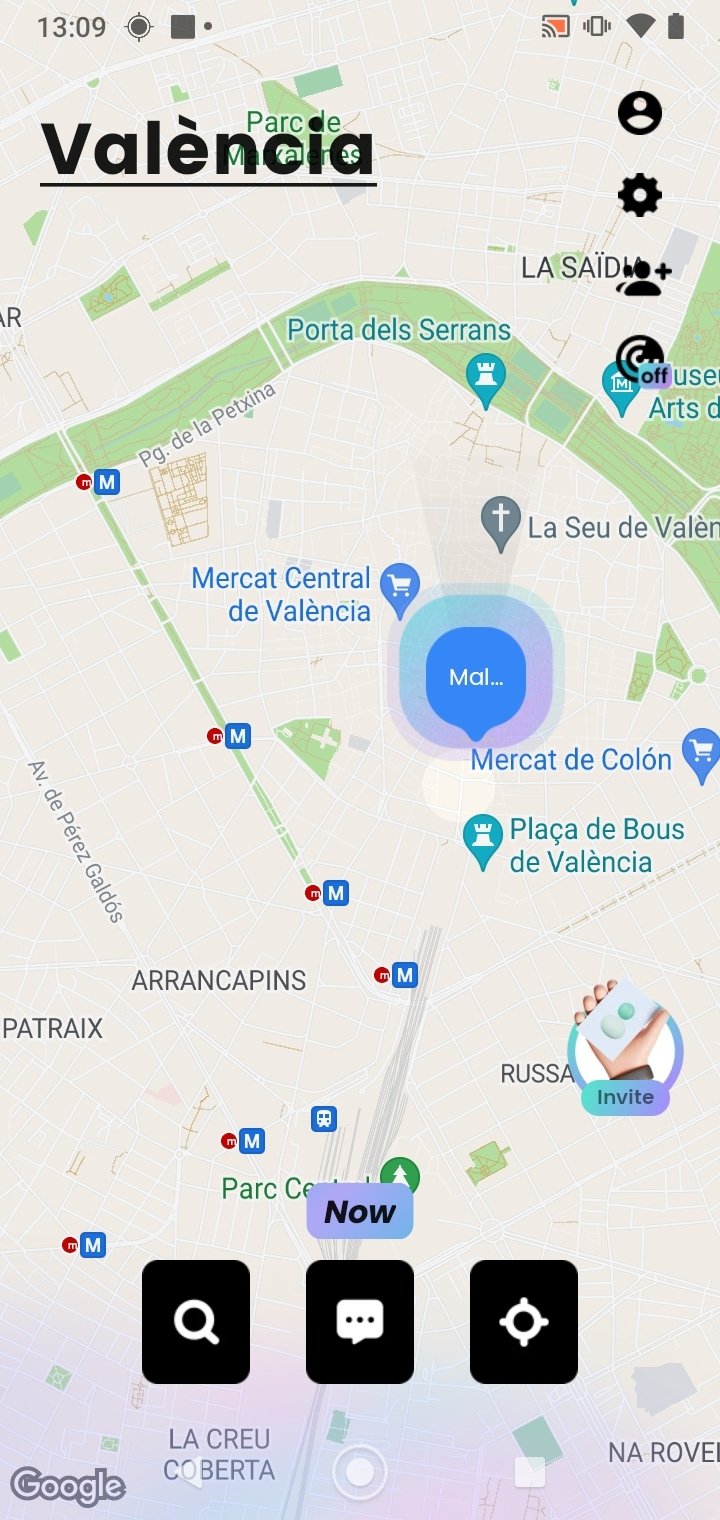Open the profile icon
The width and height of the screenshot is (720, 1520).
click(x=640, y=112)
